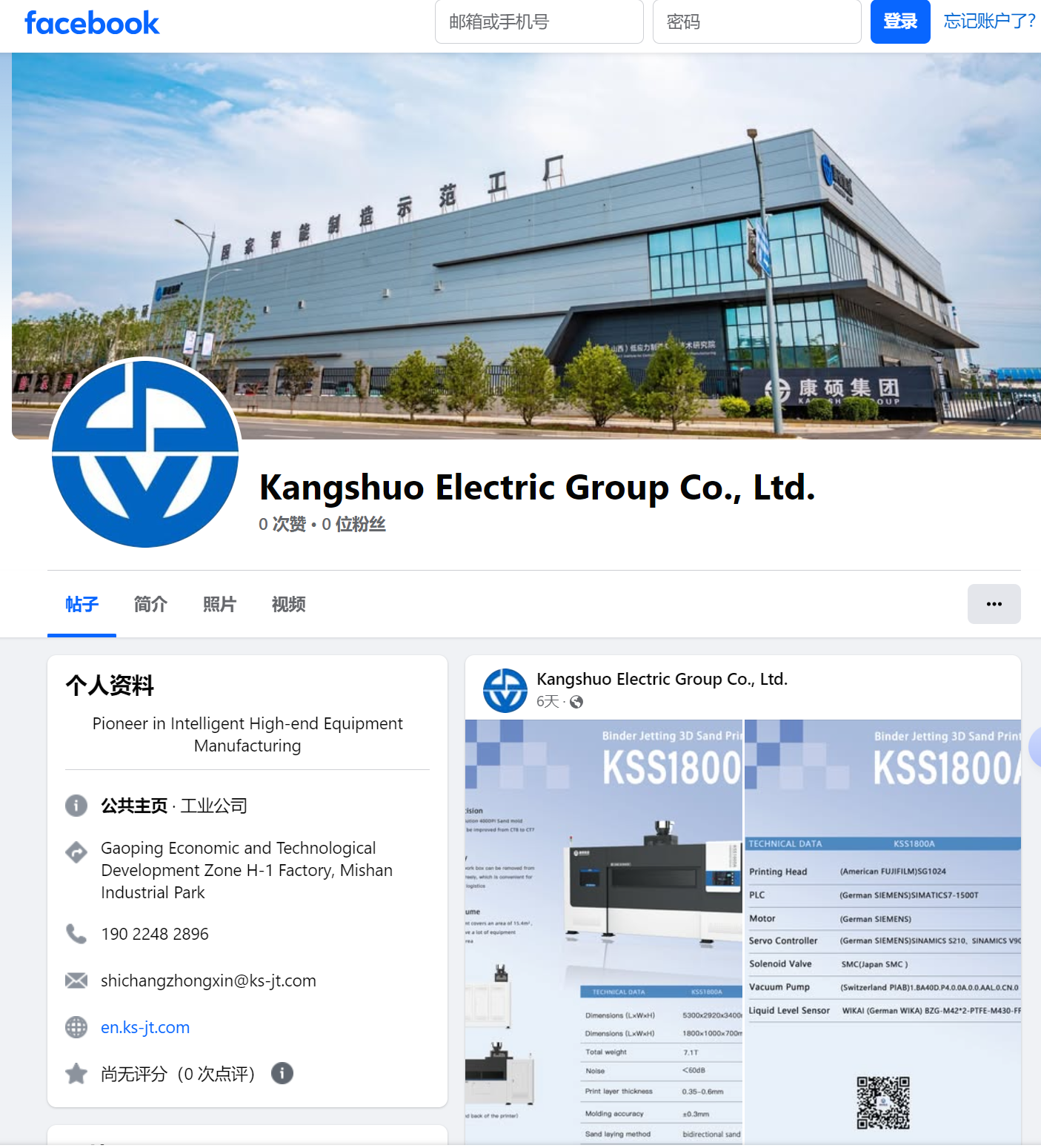Switch to the 视频 videos tab
This screenshot has height=1148, width=1041.
coord(288,605)
